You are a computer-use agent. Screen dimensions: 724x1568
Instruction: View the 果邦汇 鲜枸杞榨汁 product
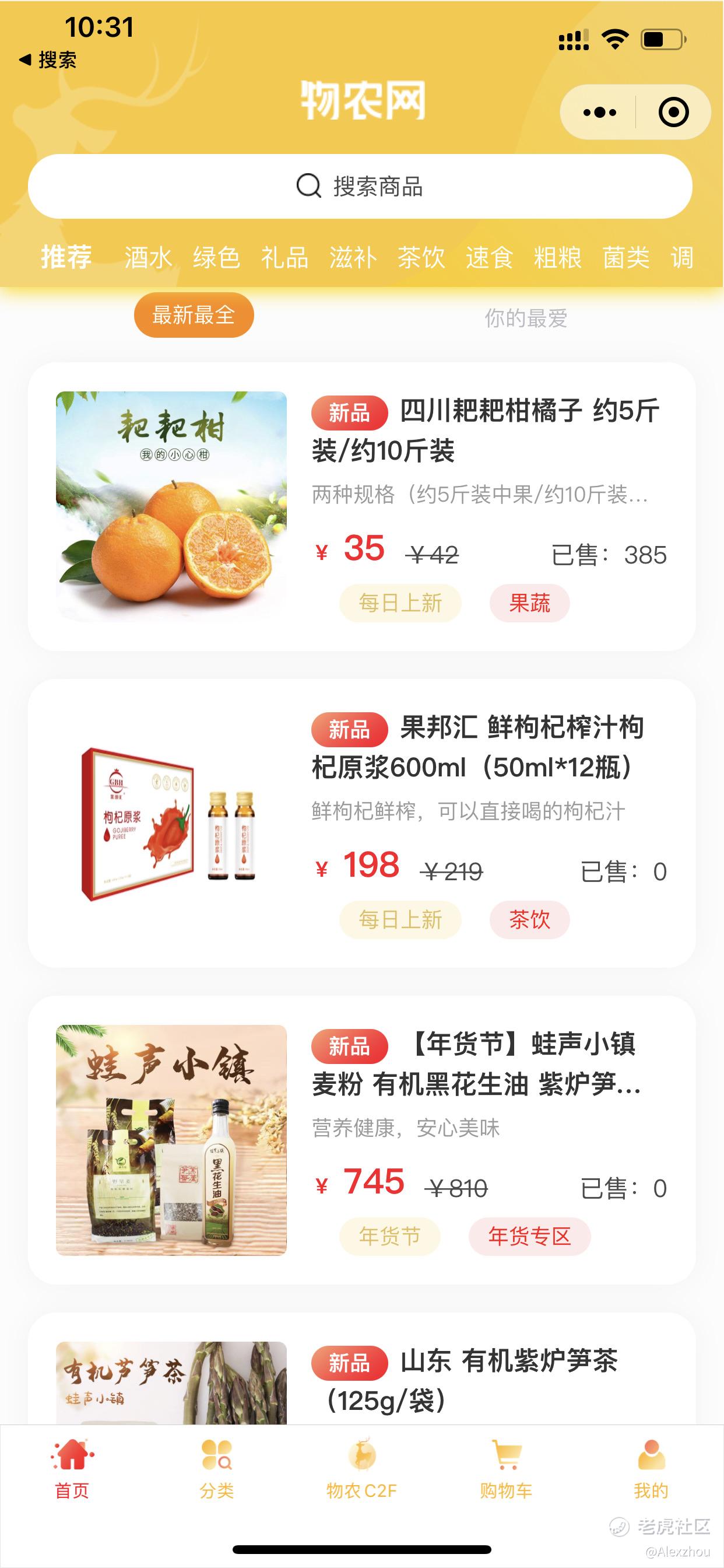pos(361,823)
